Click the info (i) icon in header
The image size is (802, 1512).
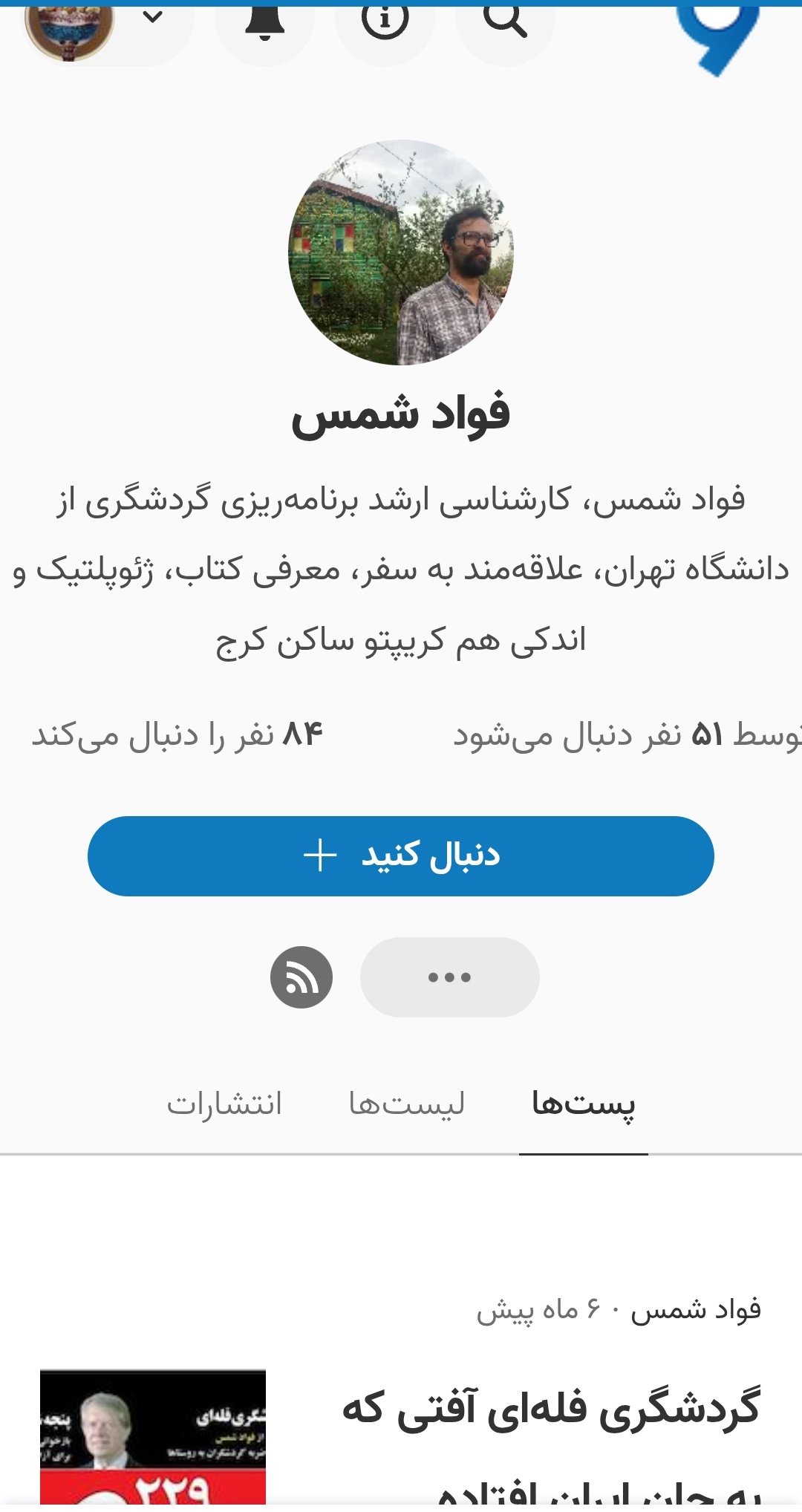pyautogui.click(x=385, y=20)
